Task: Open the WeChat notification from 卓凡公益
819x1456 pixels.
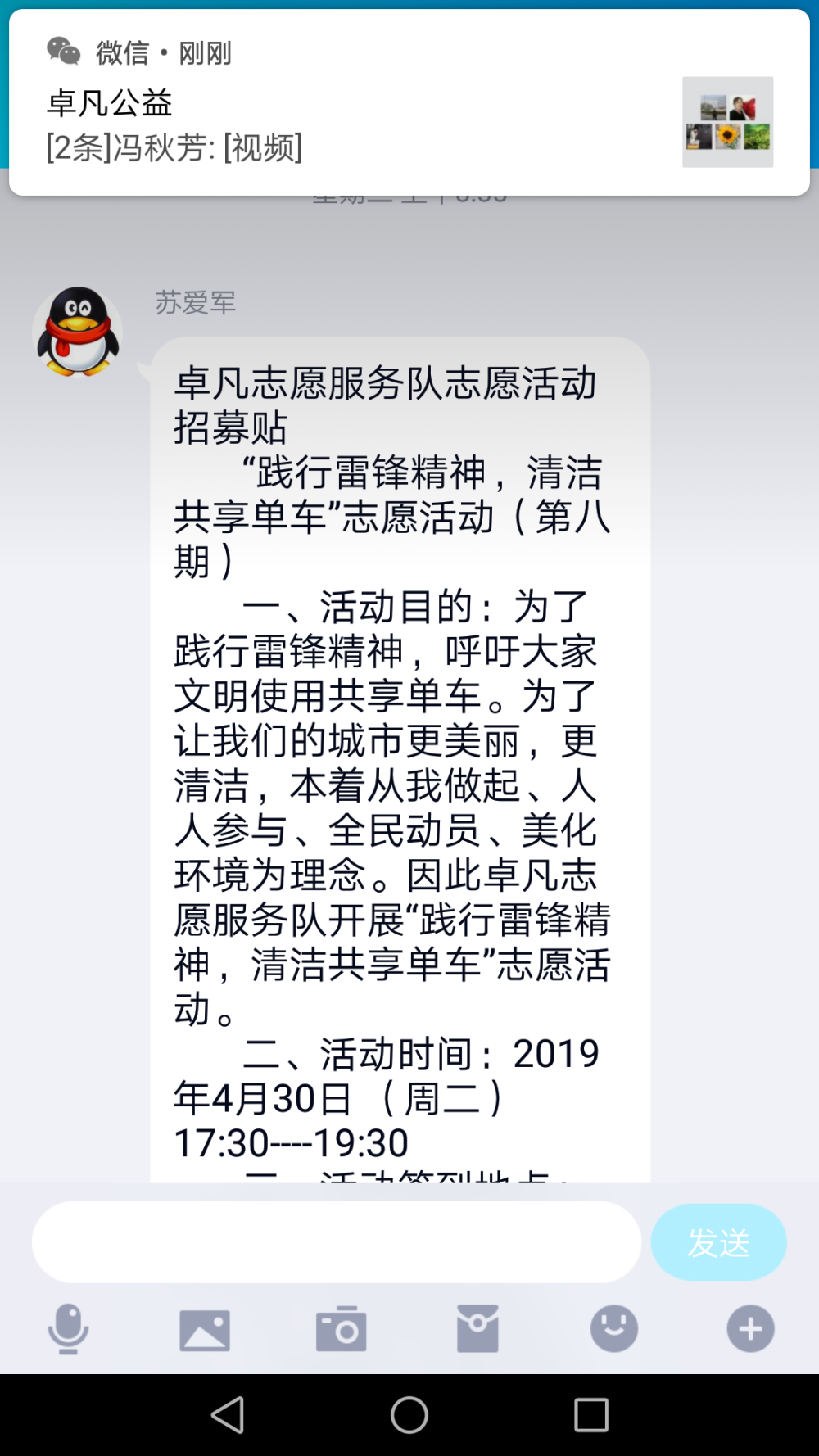Action: click(409, 102)
